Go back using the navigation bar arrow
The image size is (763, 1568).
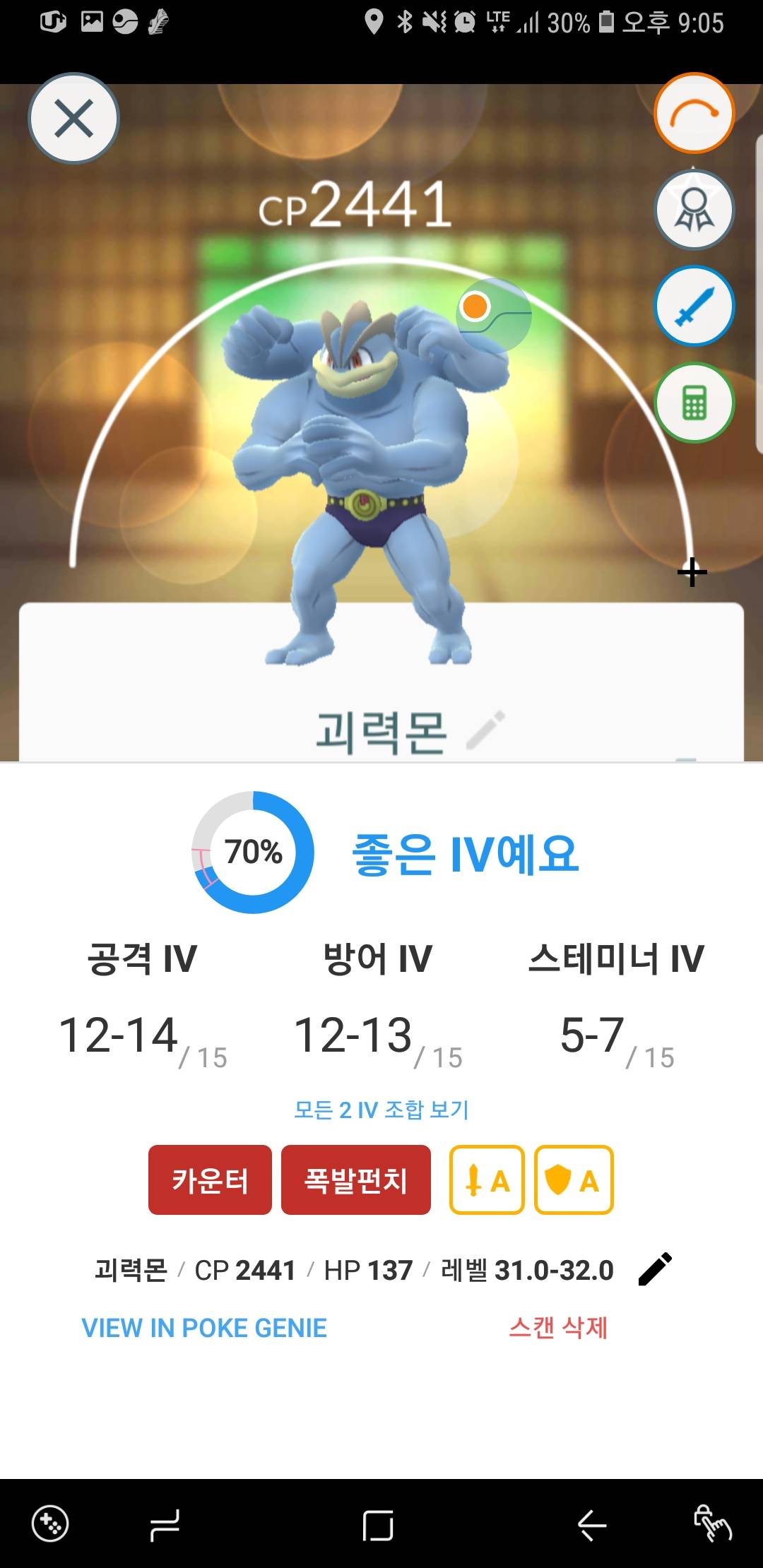[592, 1525]
